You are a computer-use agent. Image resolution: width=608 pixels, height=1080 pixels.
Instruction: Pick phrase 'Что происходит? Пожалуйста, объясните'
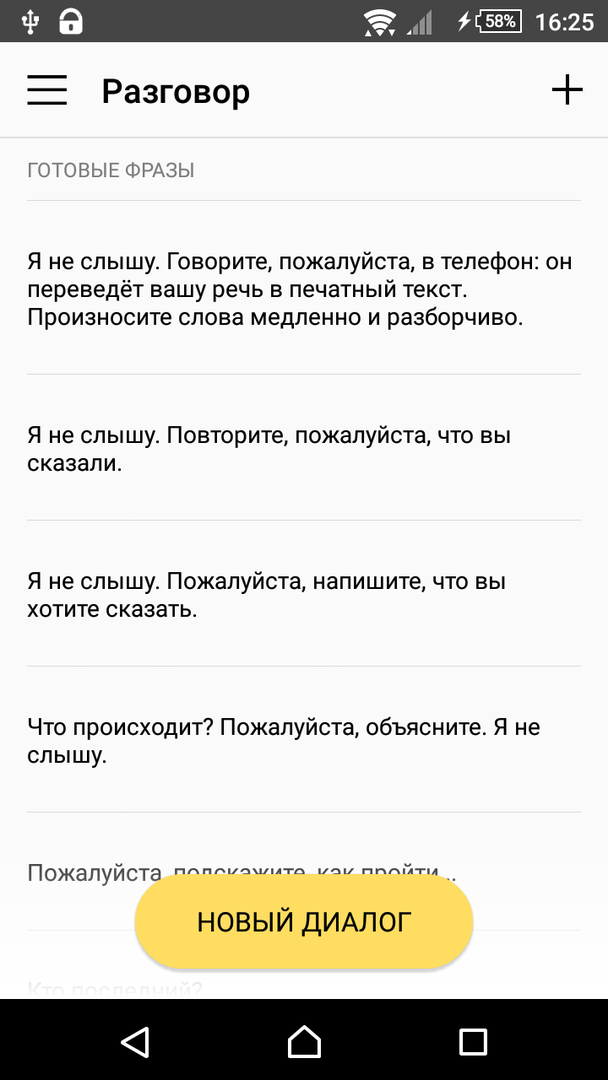(284, 740)
